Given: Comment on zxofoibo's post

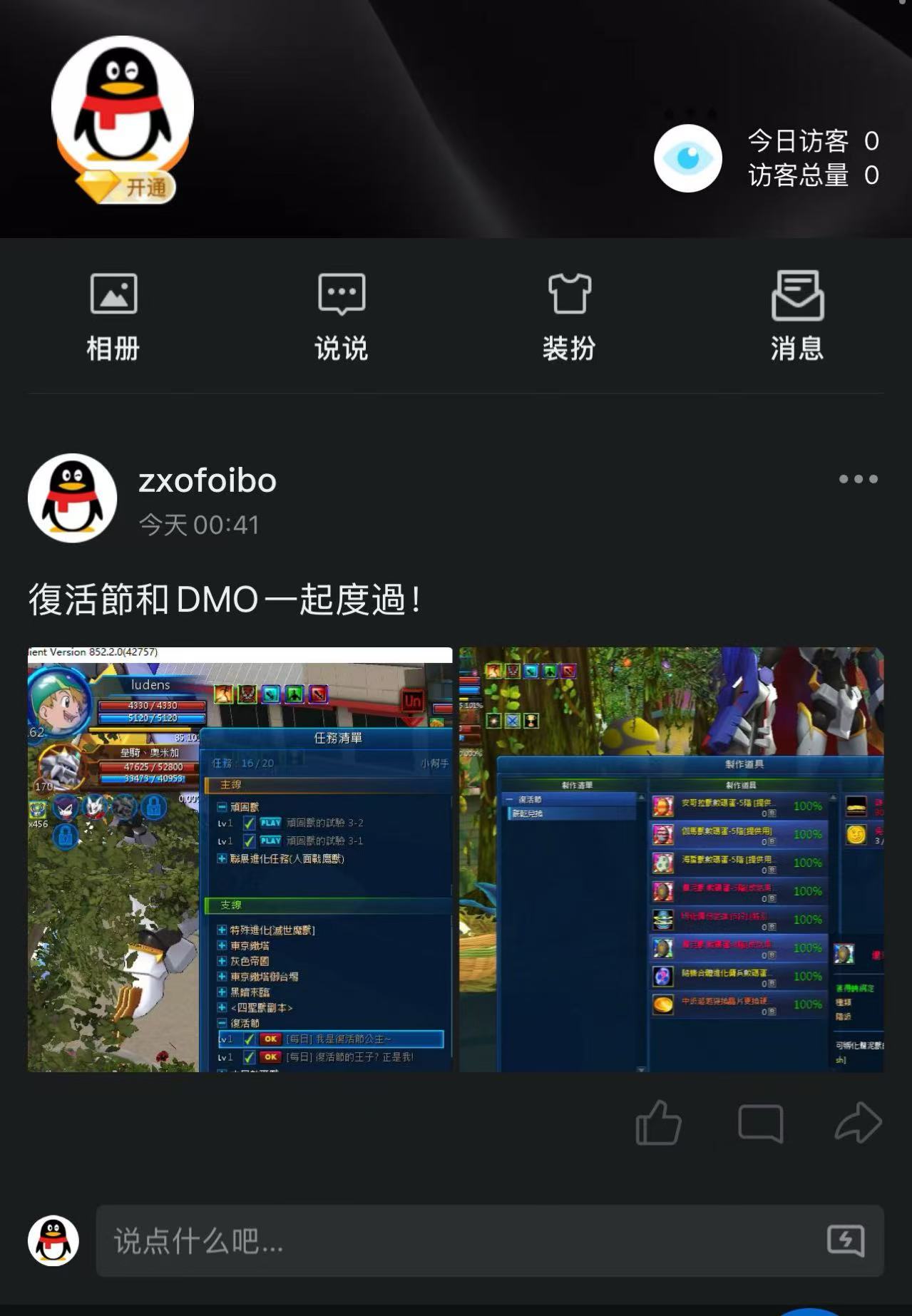Looking at the screenshot, I should (x=760, y=1123).
